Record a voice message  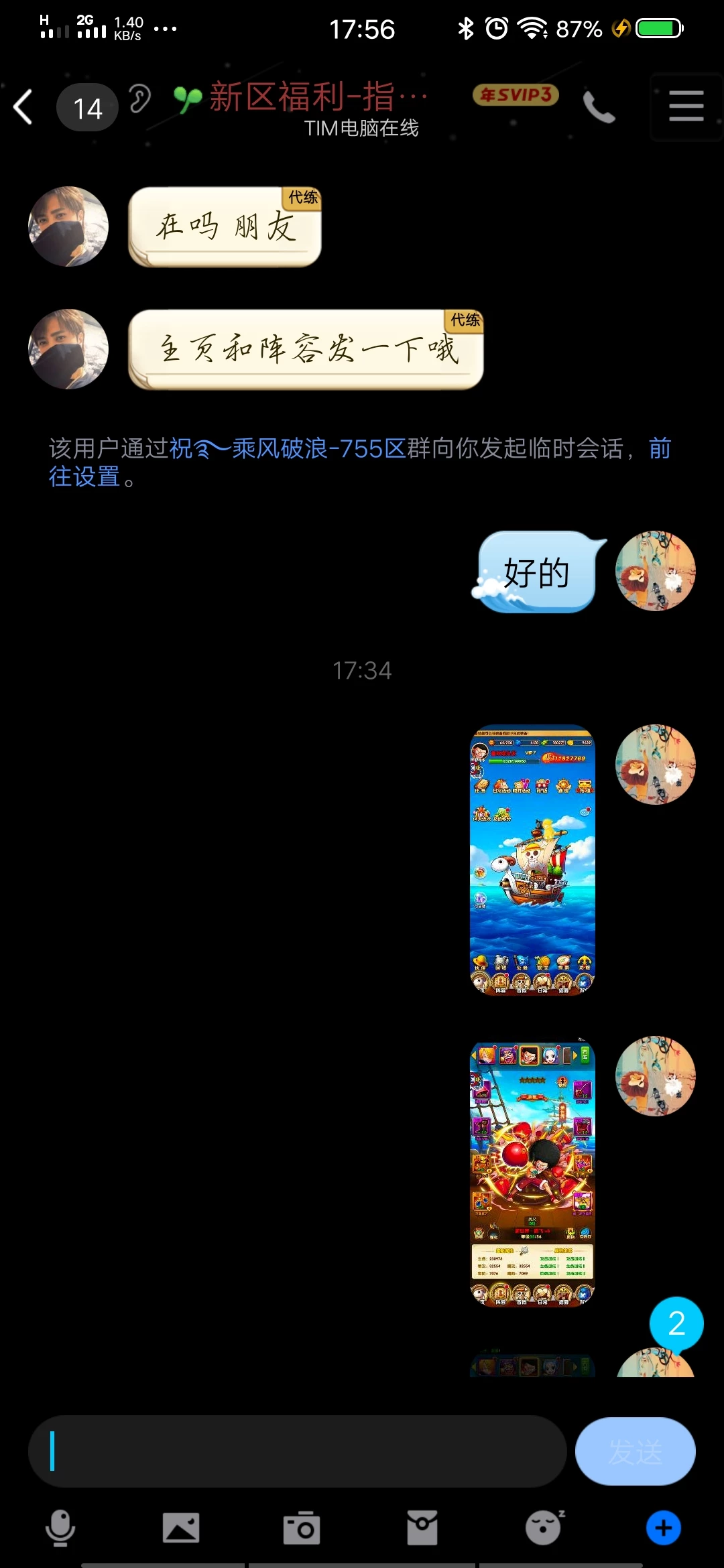60,1528
